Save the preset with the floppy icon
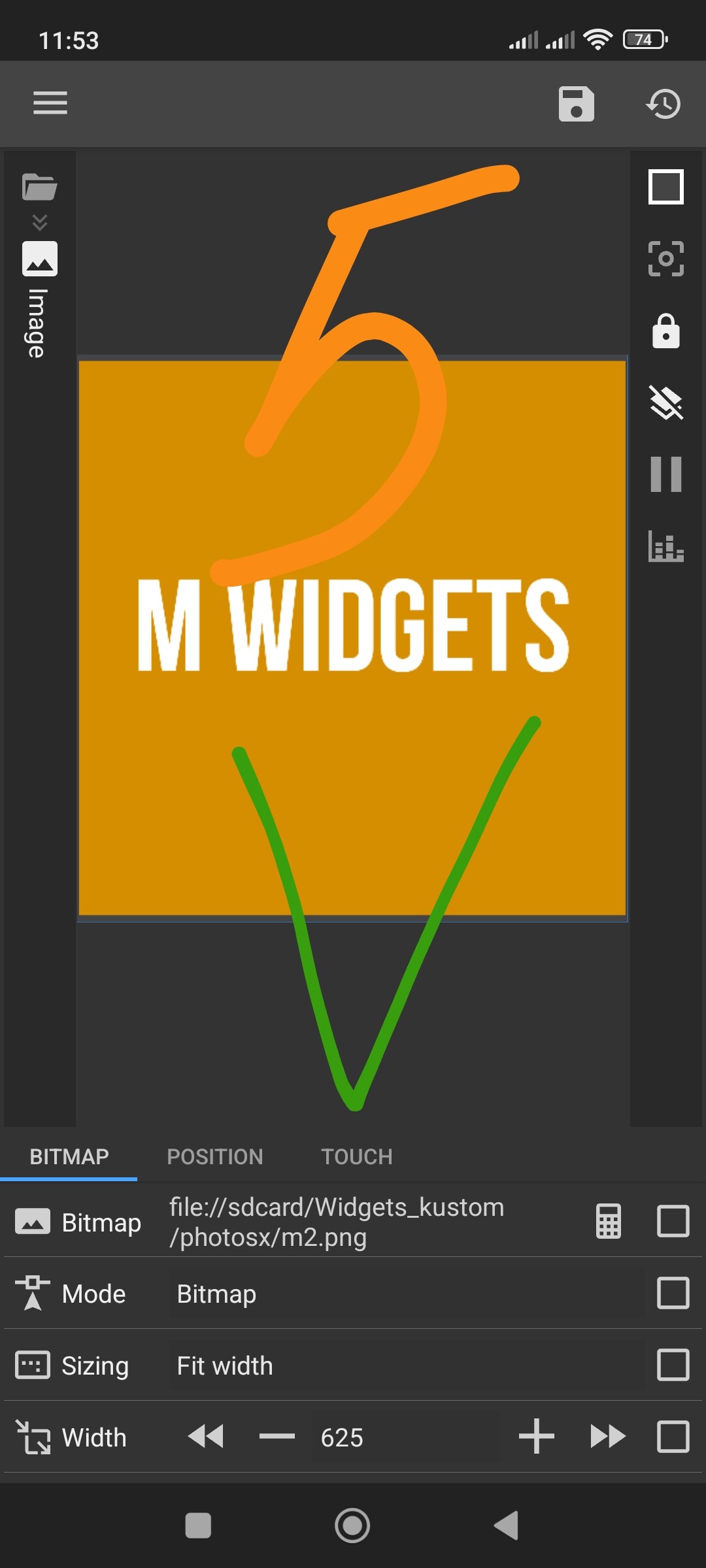This screenshot has height=1568, width=706. 576,104
